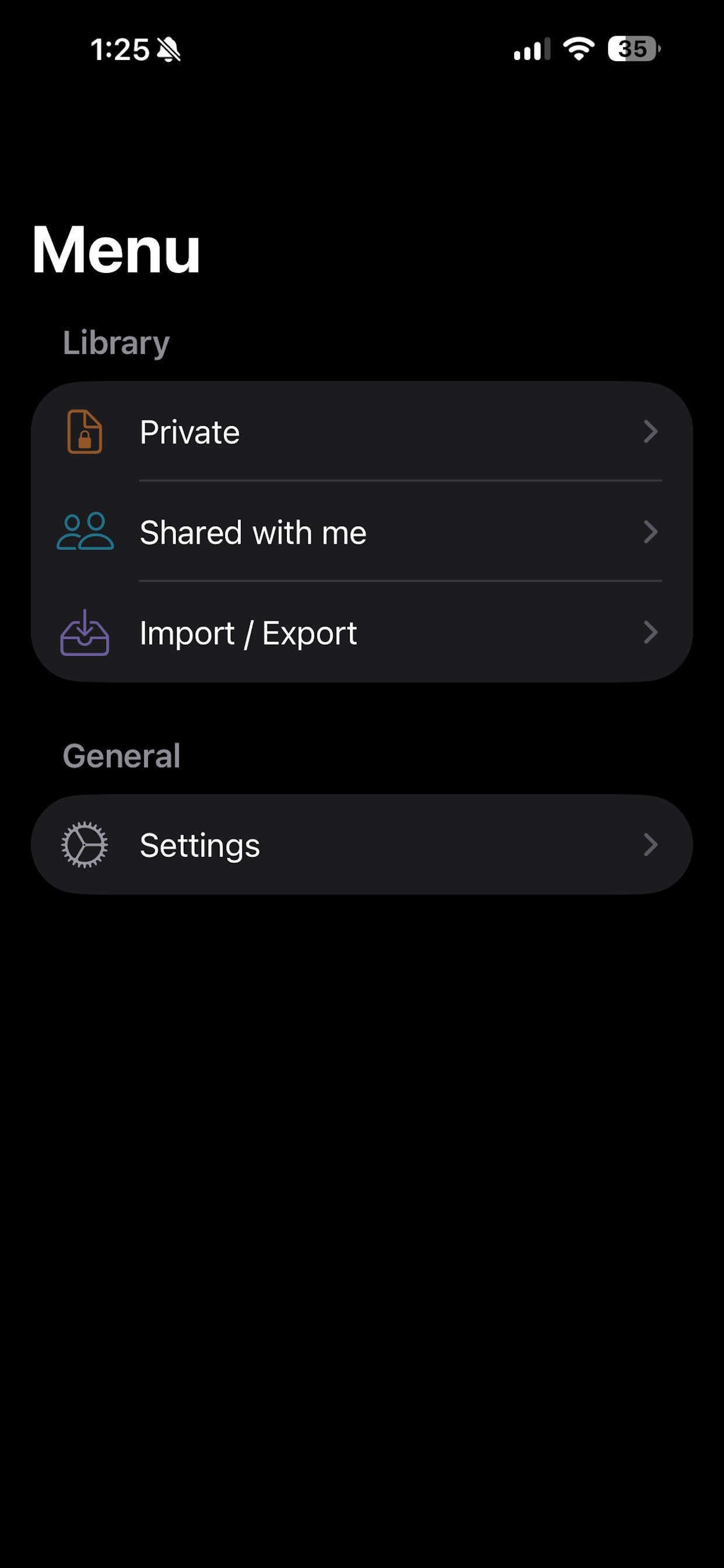Open Shared with me
724x1568 pixels.
click(361, 532)
